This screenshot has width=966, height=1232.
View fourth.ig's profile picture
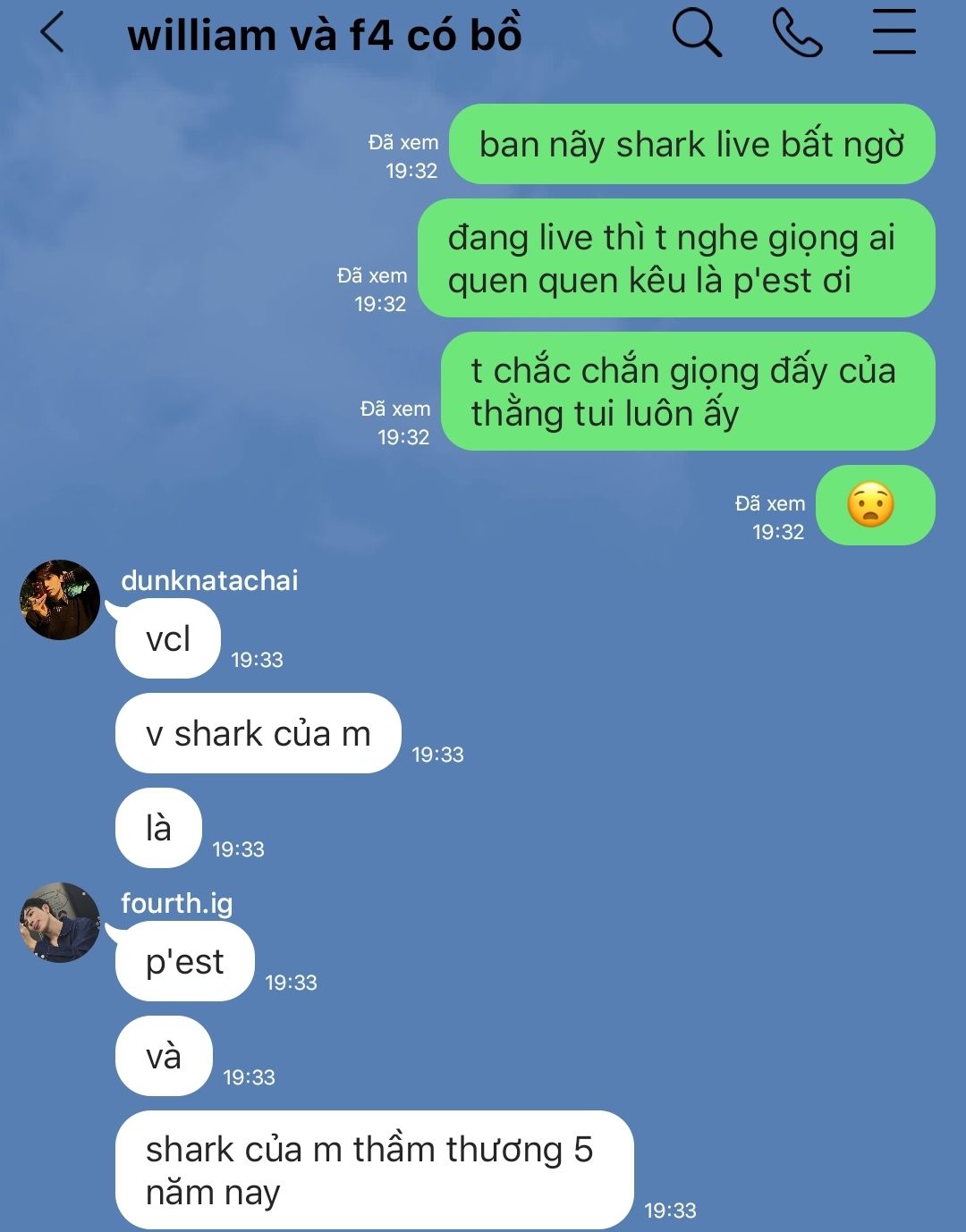click(x=60, y=923)
